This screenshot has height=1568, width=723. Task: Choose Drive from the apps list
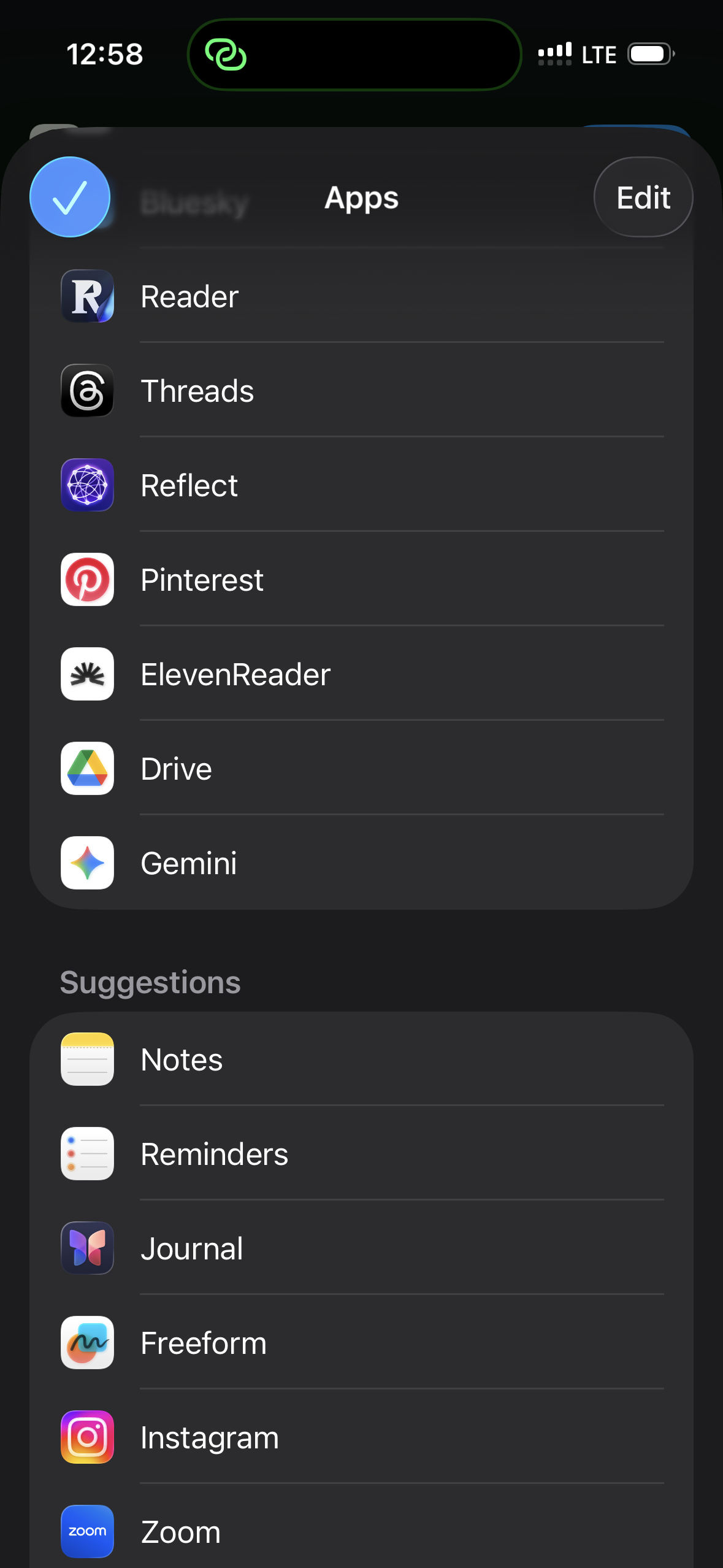[362, 769]
